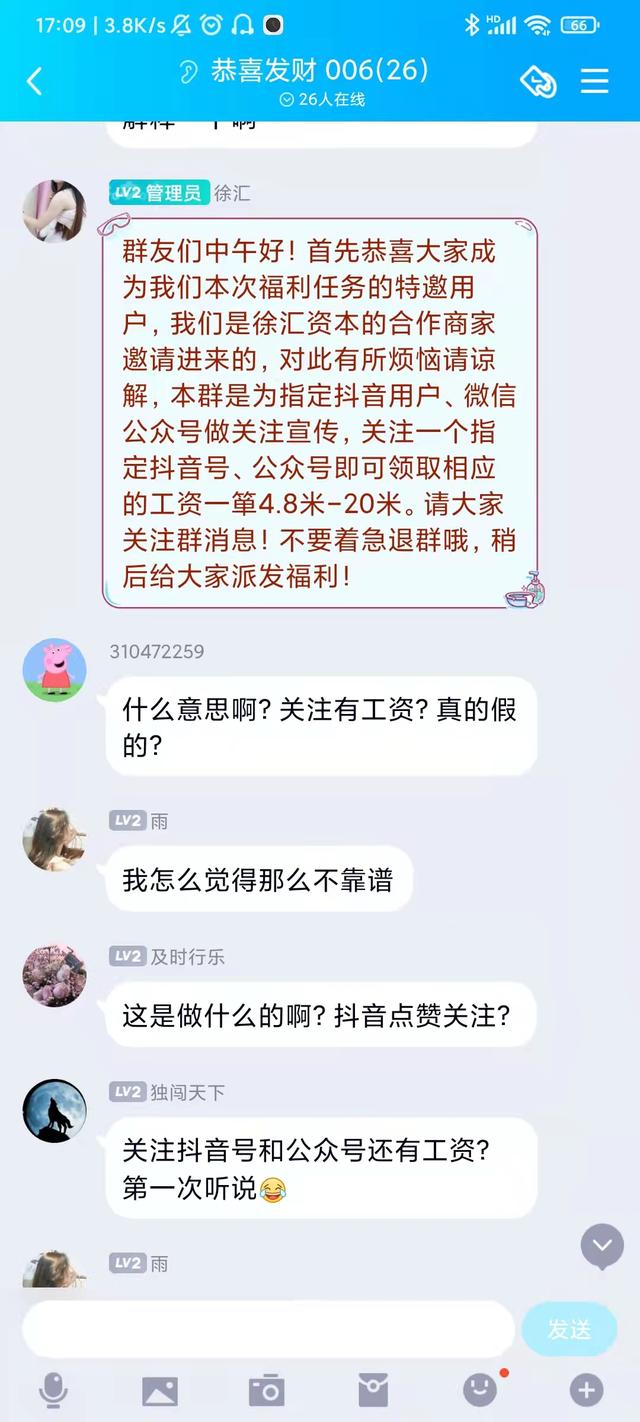The height and width of the screenshot is (1422, 640).
Task: Open 独闯天下's wolf avatar profile
Action: click(54, 1110)
